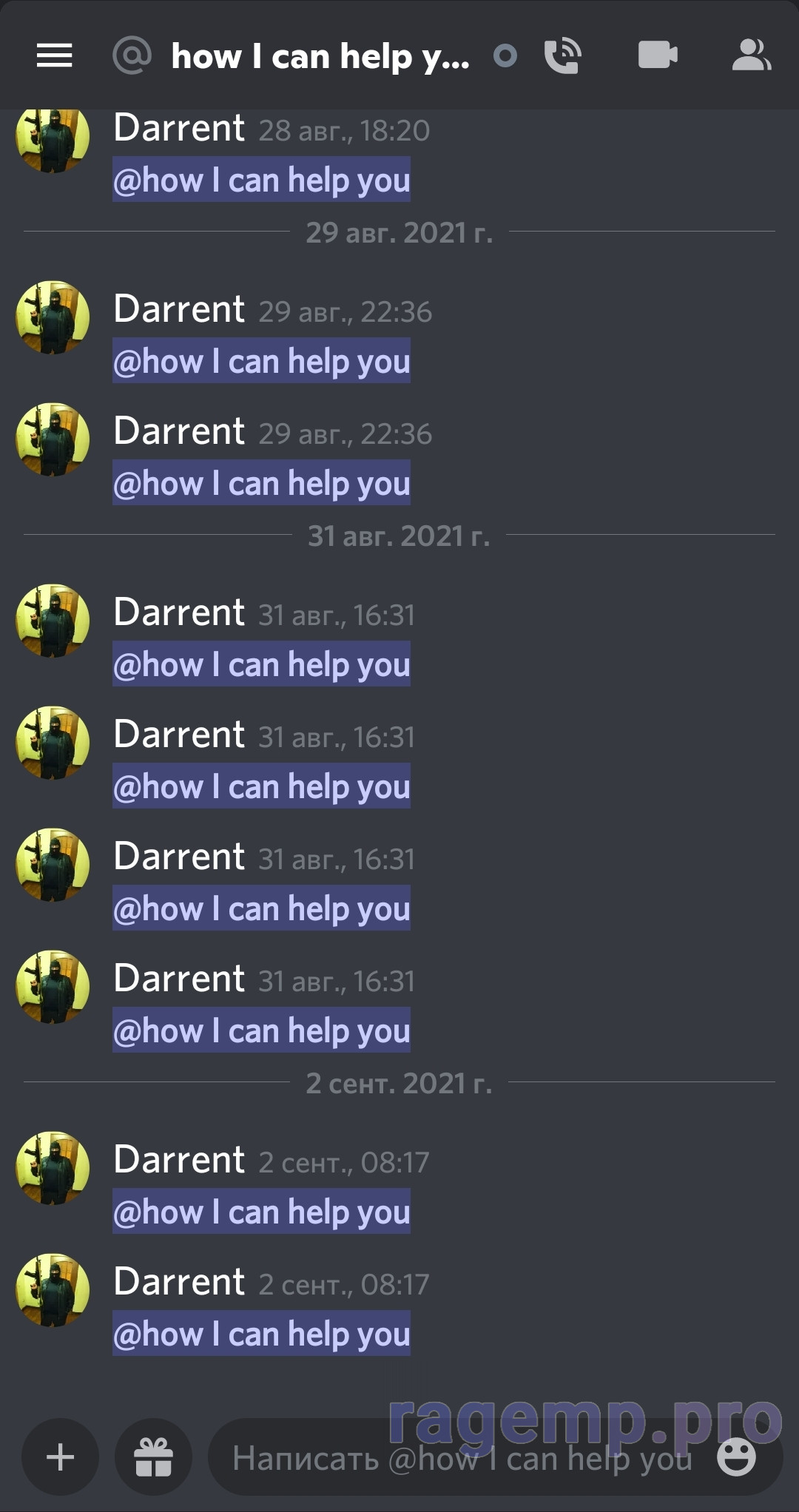This screenshot has width=799, height=1512.
Task: Open the hamburger menu drawer
Action: [55, 55]
